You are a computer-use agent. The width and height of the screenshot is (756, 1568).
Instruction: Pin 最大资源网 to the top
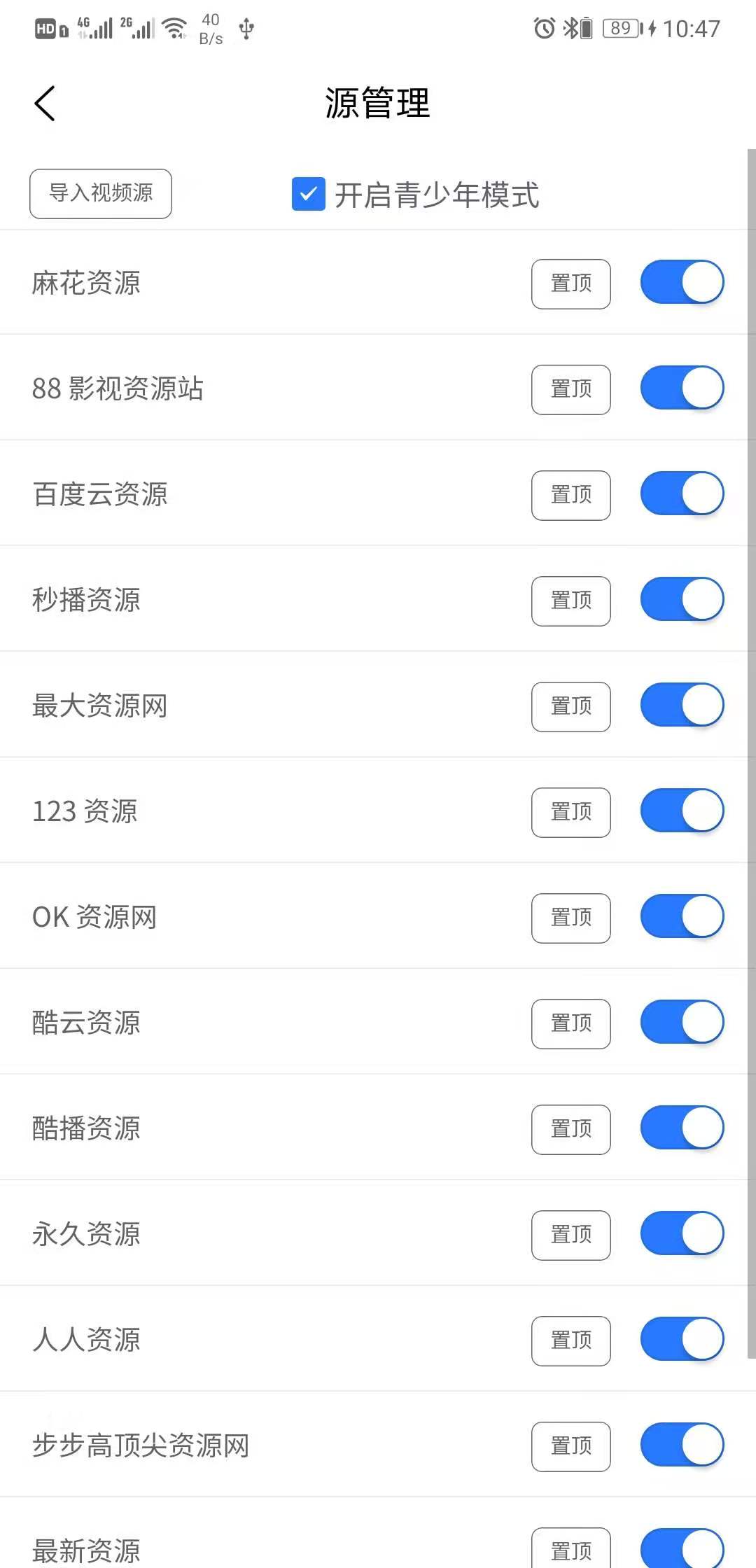click(x=570, y=706)
